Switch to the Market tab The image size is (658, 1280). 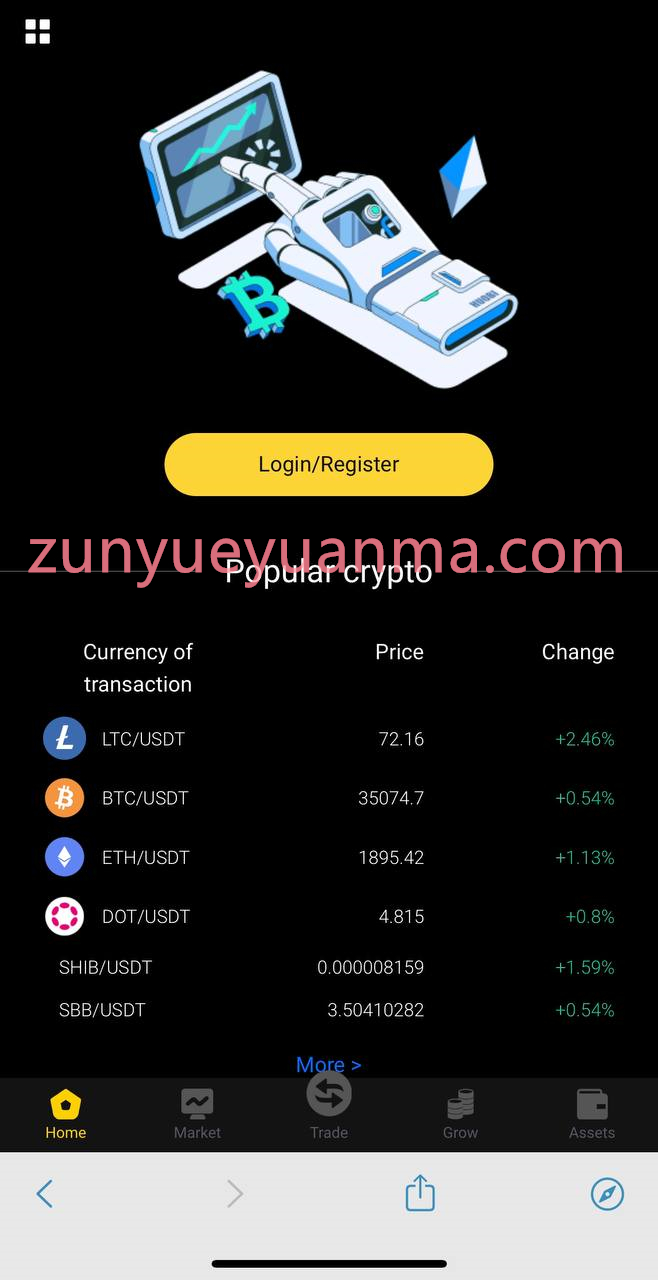pos(197,1114)
